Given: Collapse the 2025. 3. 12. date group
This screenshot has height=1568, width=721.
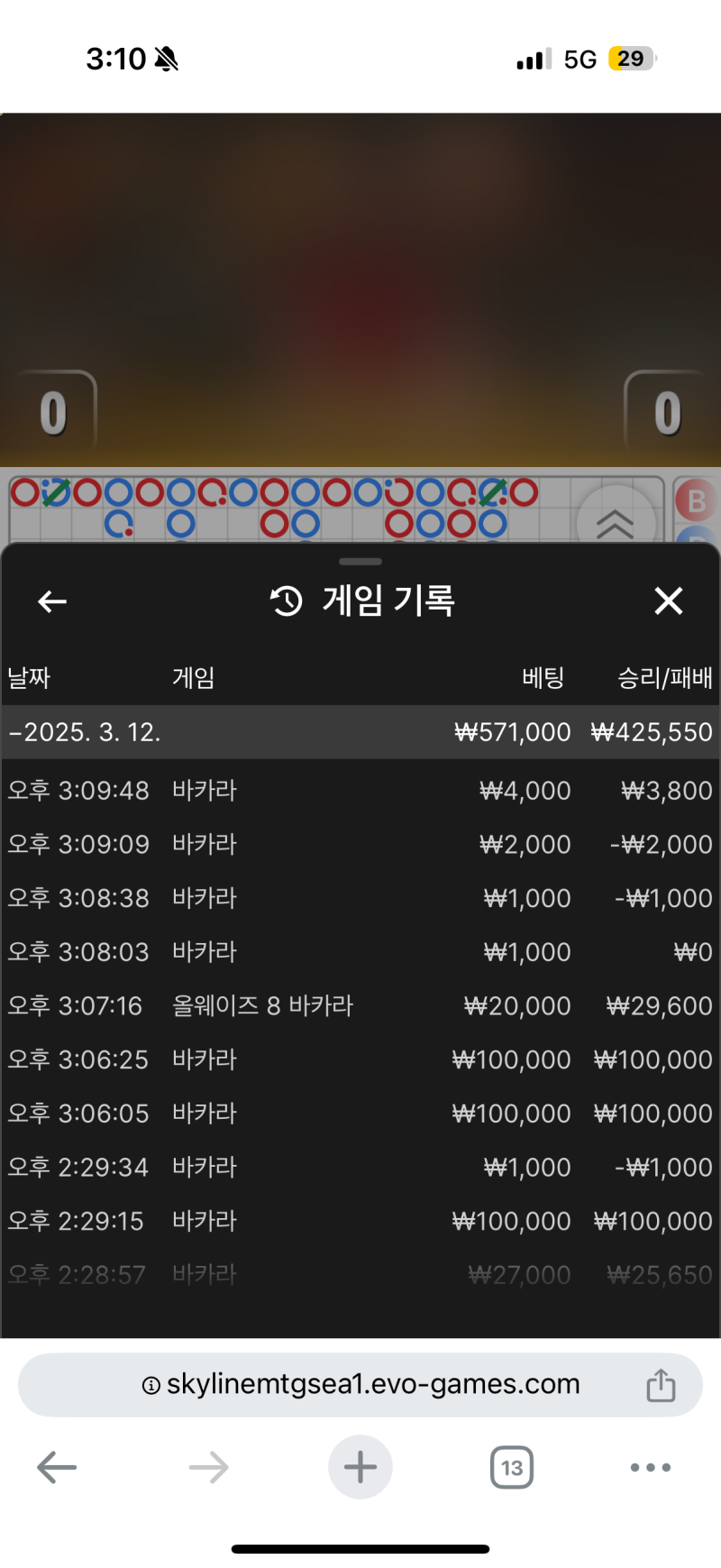Looking at the screenshot, I should (86, 732).
